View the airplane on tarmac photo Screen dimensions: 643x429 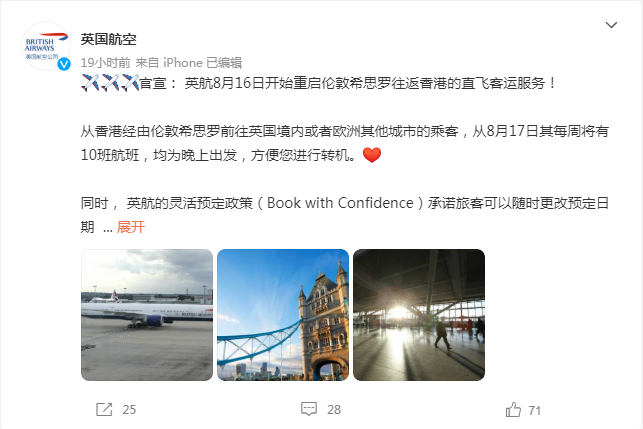pos(147,314)
